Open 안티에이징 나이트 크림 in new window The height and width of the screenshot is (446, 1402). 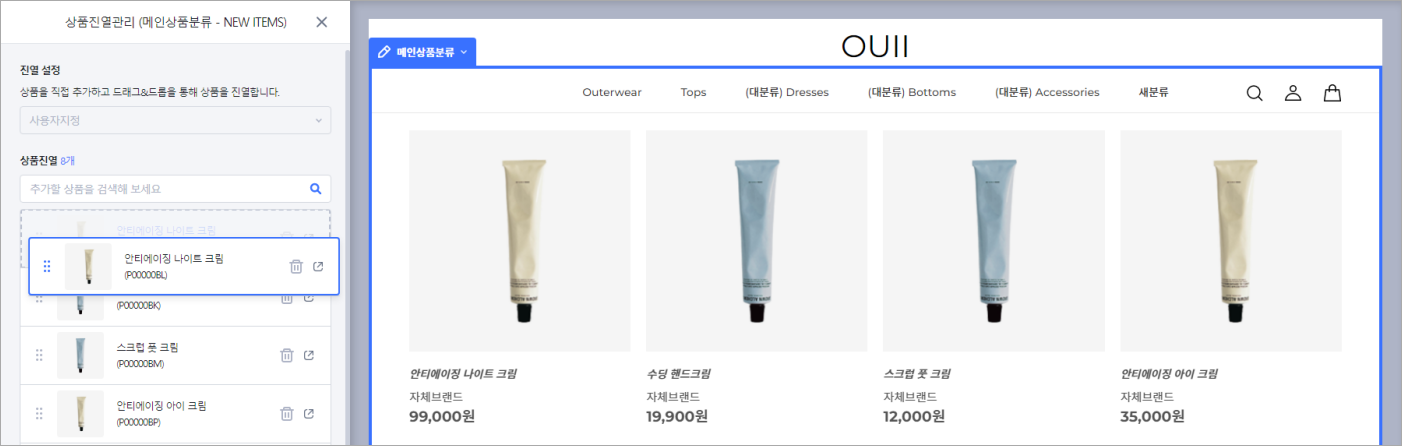(318, 266)
